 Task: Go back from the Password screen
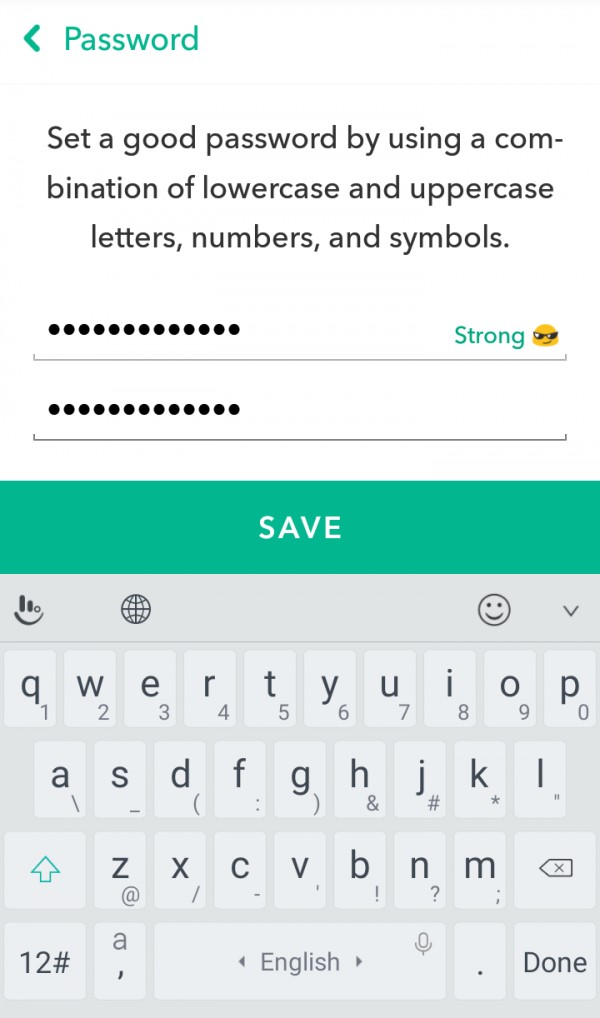[33, 39]
